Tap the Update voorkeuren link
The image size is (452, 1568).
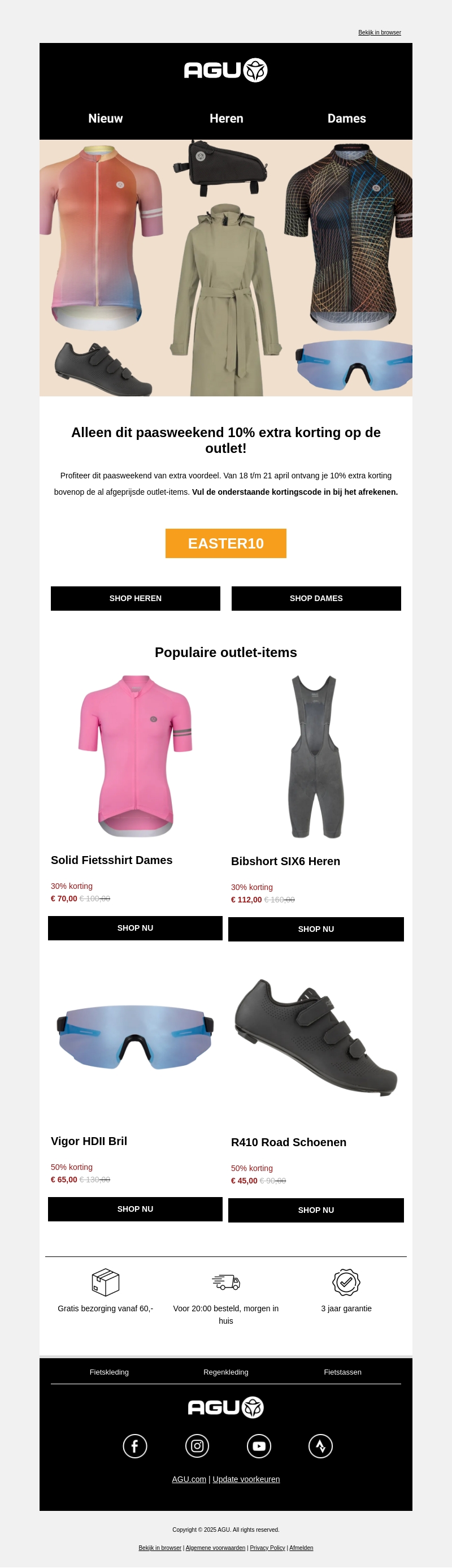(x=246, y=1479)
